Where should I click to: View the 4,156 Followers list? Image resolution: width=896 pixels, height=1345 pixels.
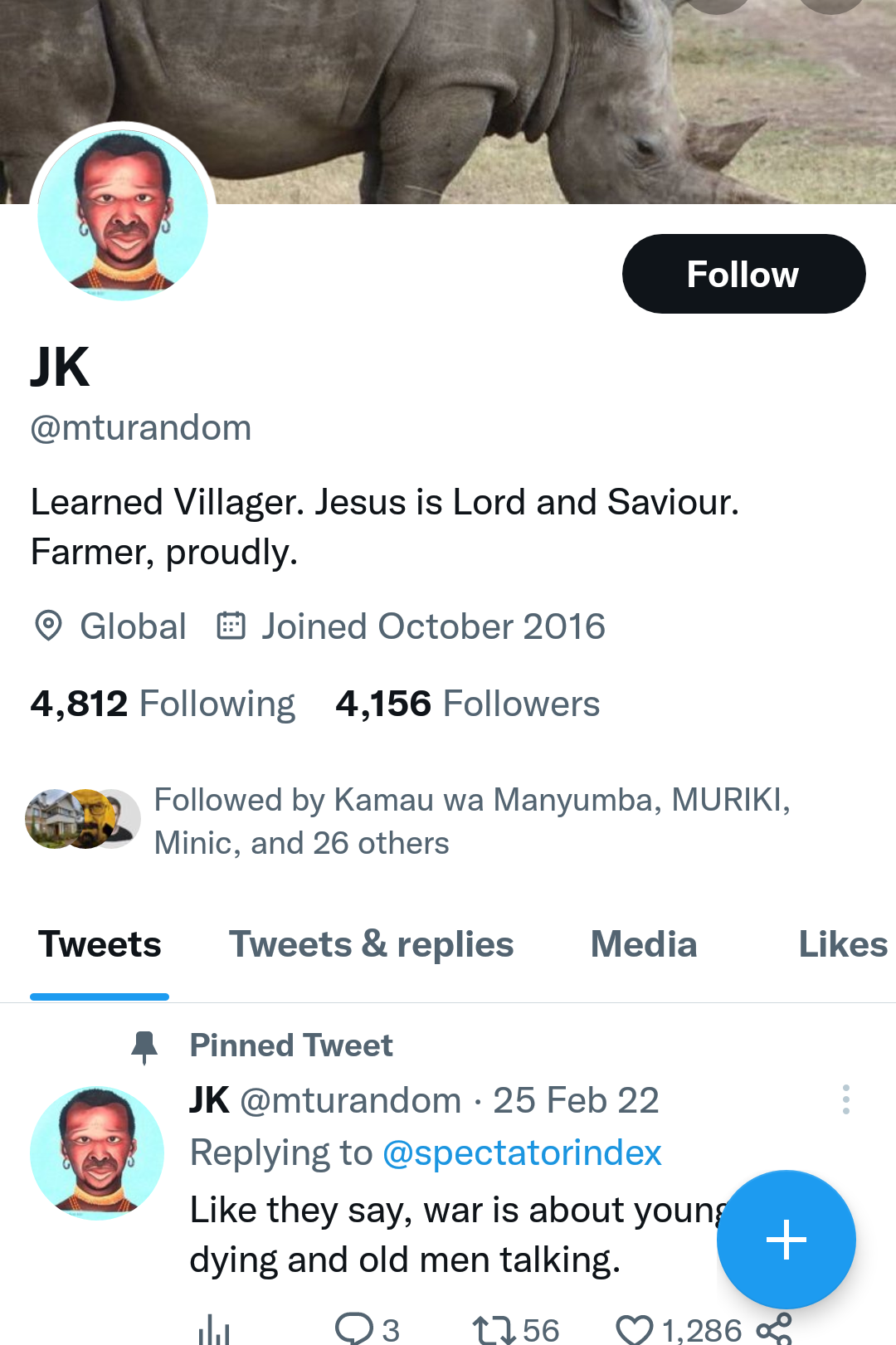point(467,704)
